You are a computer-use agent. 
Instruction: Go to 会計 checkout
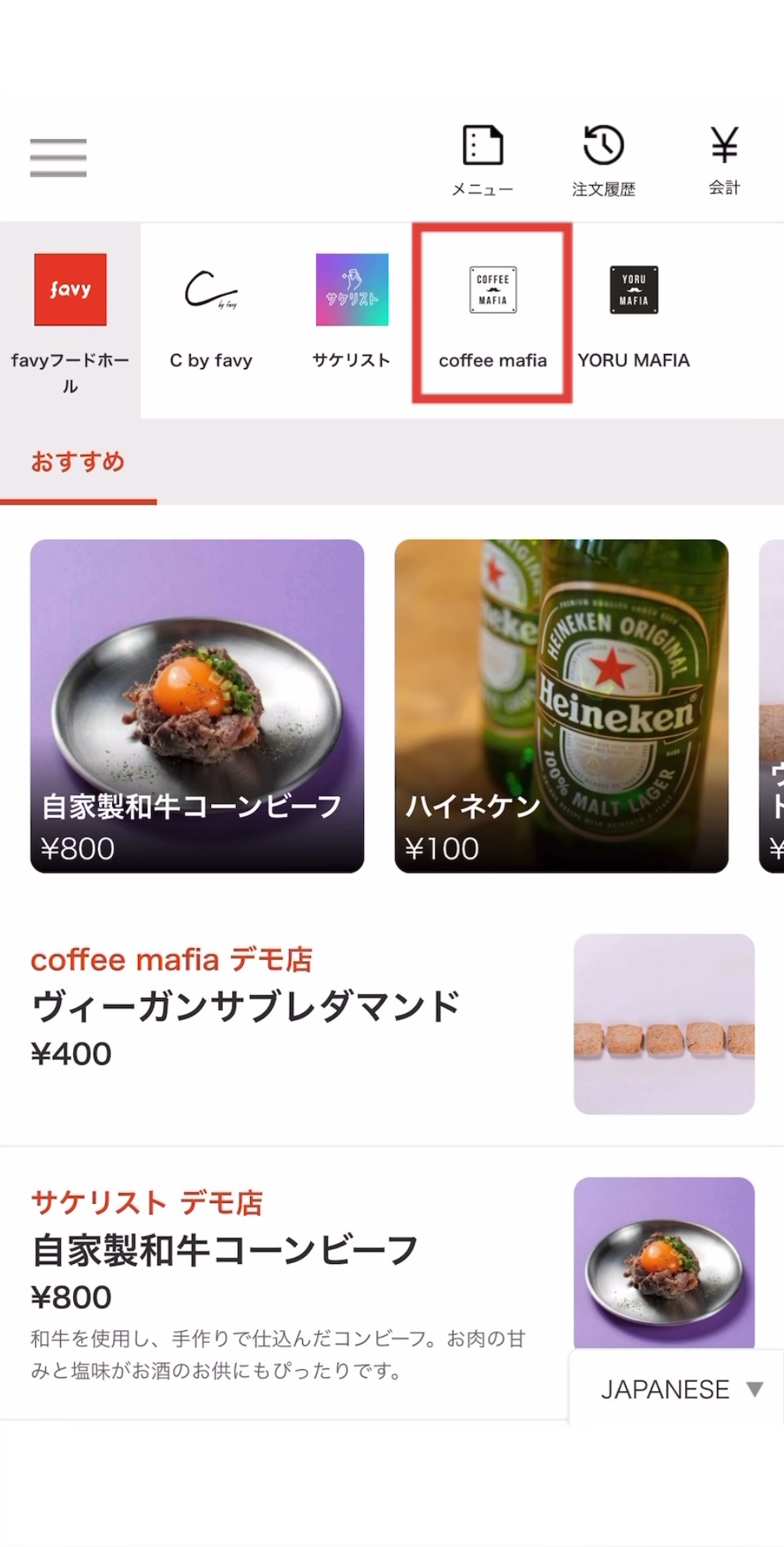(724, 160)
